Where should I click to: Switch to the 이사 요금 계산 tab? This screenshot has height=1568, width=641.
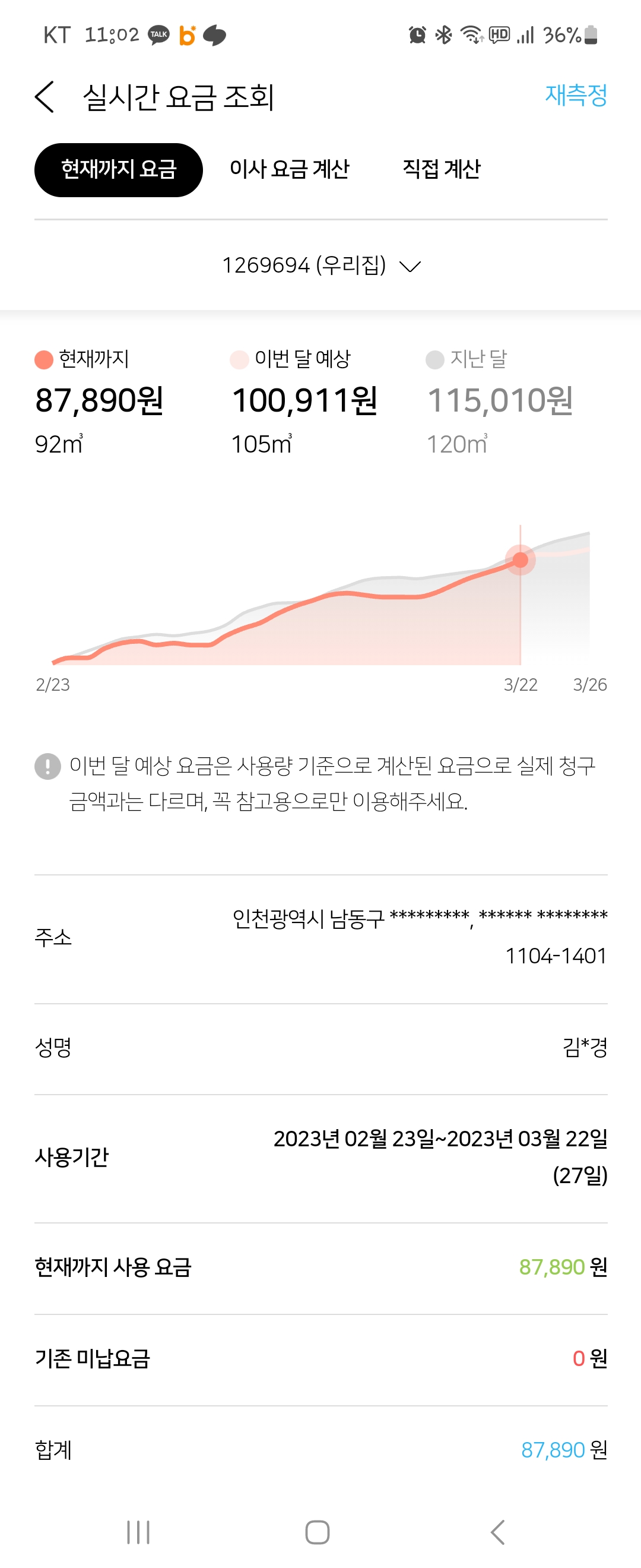click(x=289, y=169)
